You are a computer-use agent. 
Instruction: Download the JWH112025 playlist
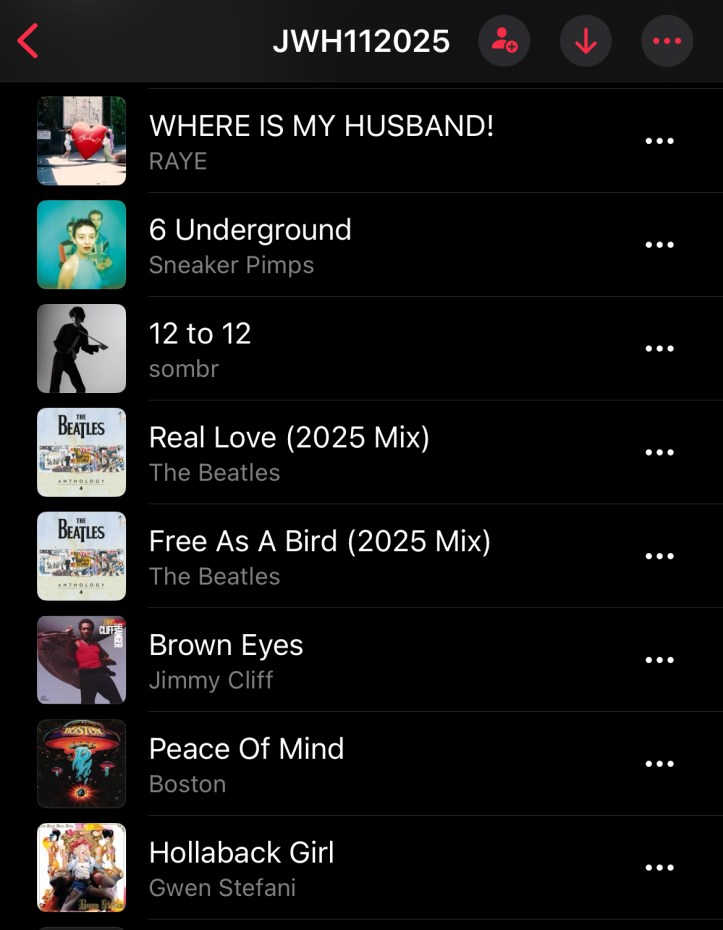(585, 41)
